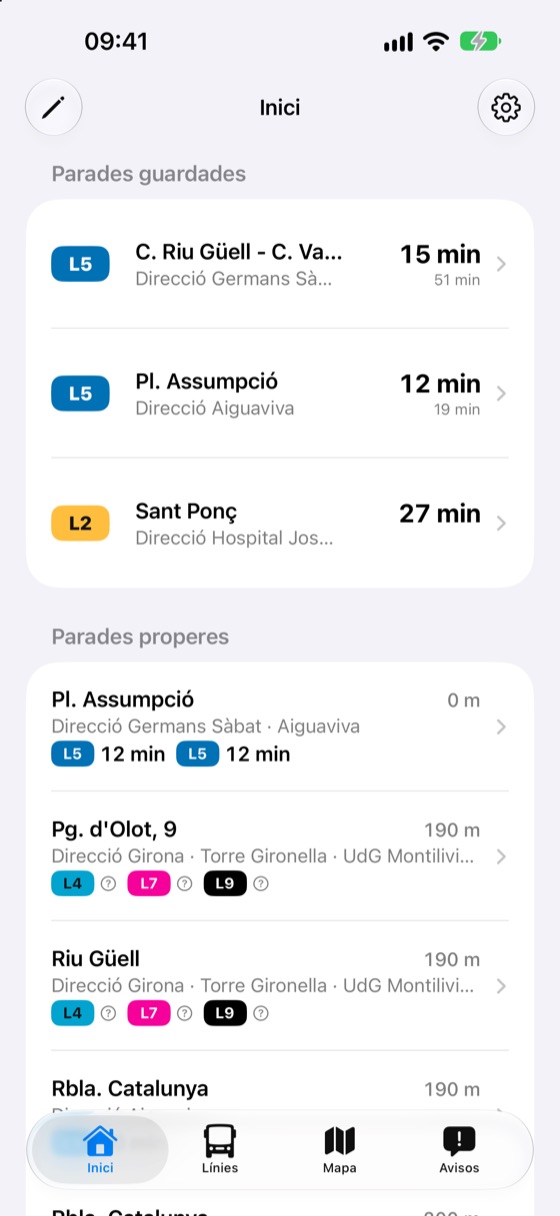Select the Inici tab
560x1216 pixels.
(x=100, y=1149)
